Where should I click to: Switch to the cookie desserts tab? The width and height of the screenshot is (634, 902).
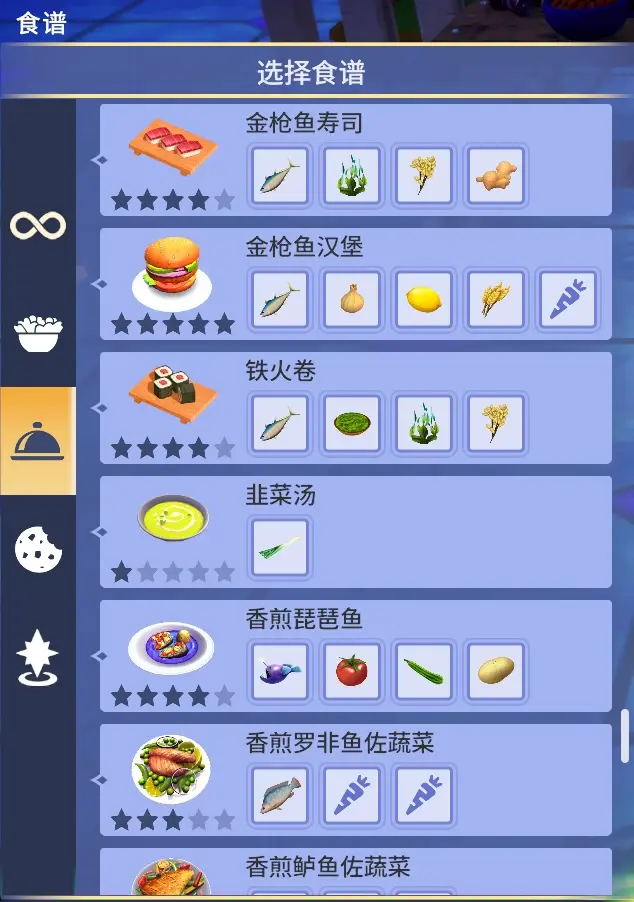38,549
